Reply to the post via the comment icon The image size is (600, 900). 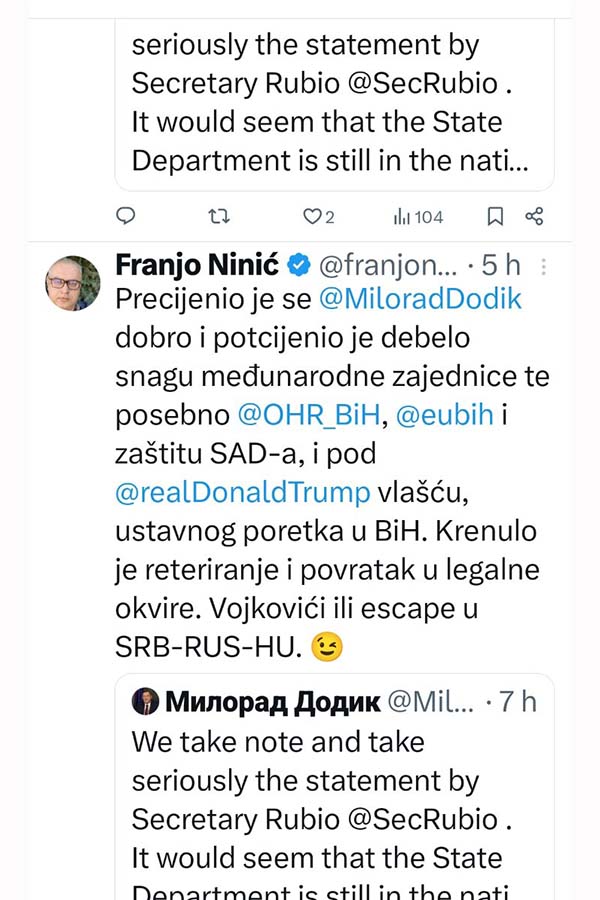tap(126, 216)
